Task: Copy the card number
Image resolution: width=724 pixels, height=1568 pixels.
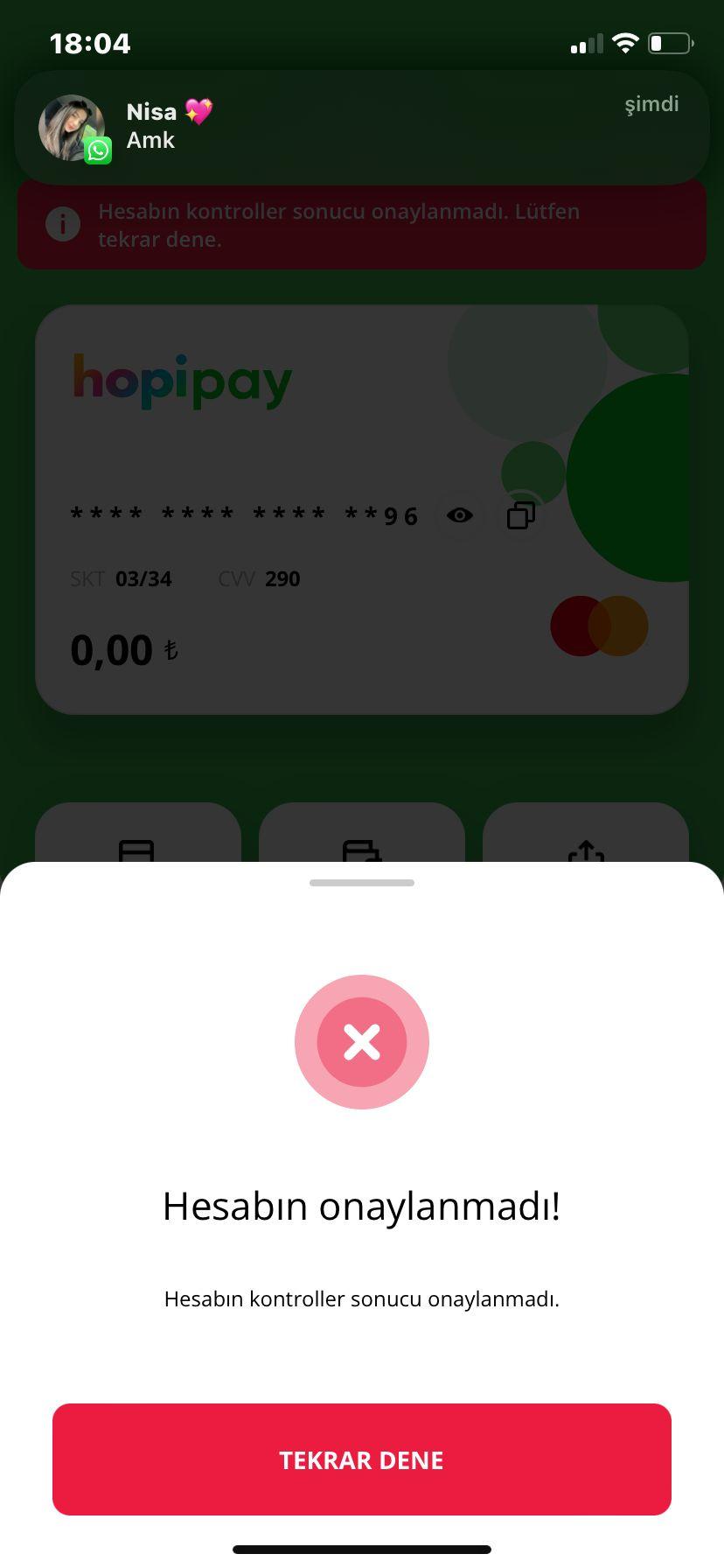Action: pyautogui.click(x=521, y=515)
